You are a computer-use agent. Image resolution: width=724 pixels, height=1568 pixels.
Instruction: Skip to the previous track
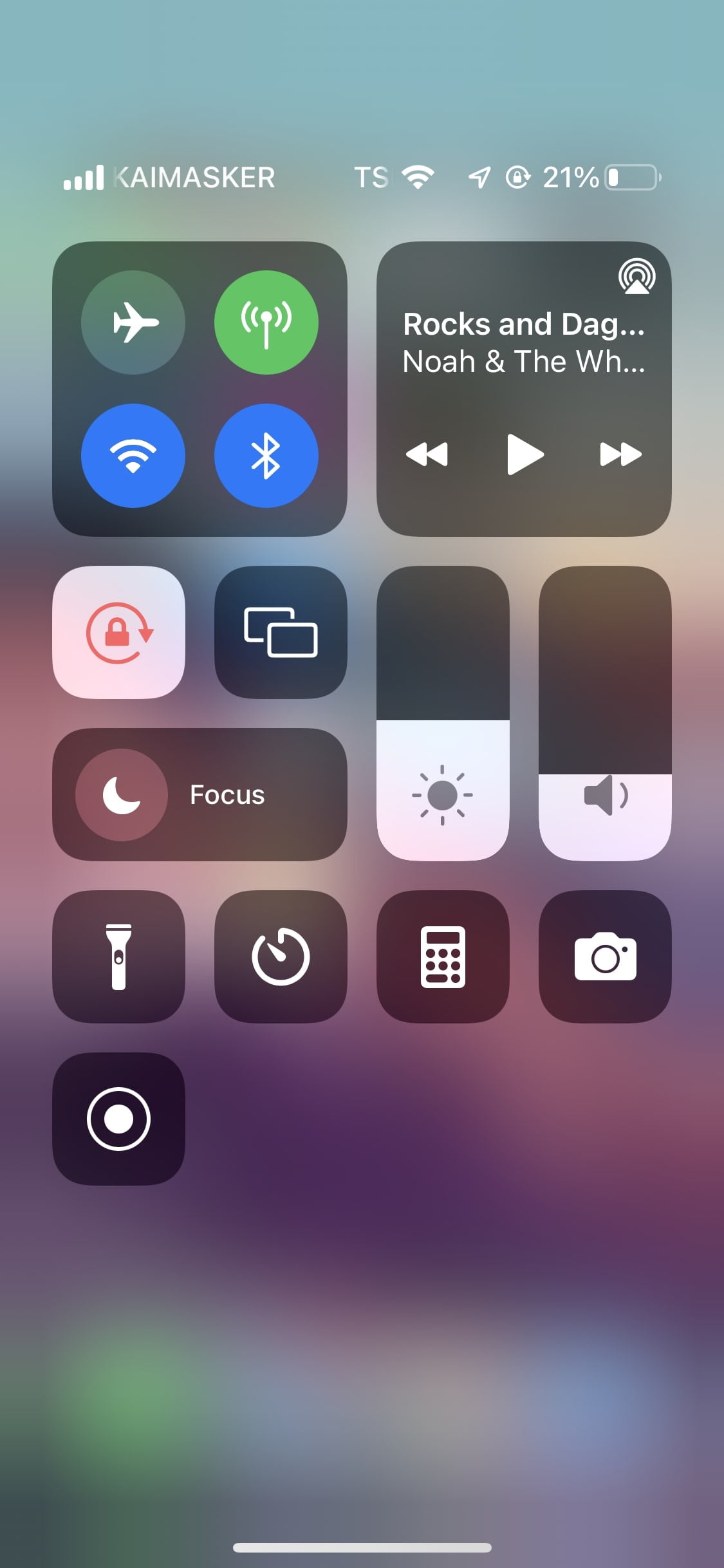click(x=427, y=454)
